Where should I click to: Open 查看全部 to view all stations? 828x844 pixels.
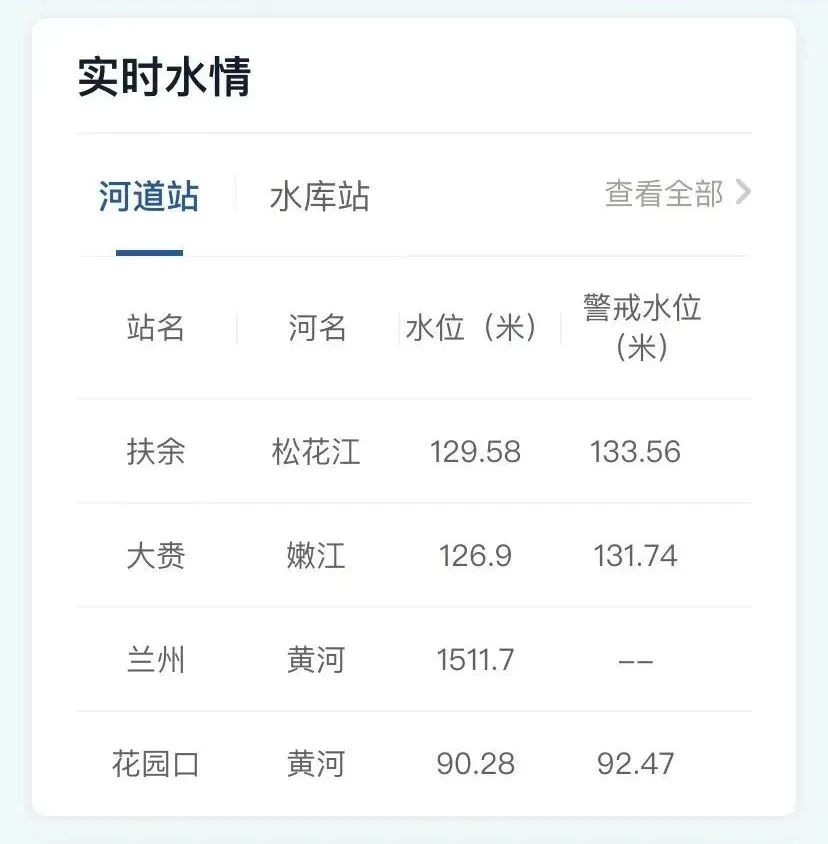tap(676, 193)
